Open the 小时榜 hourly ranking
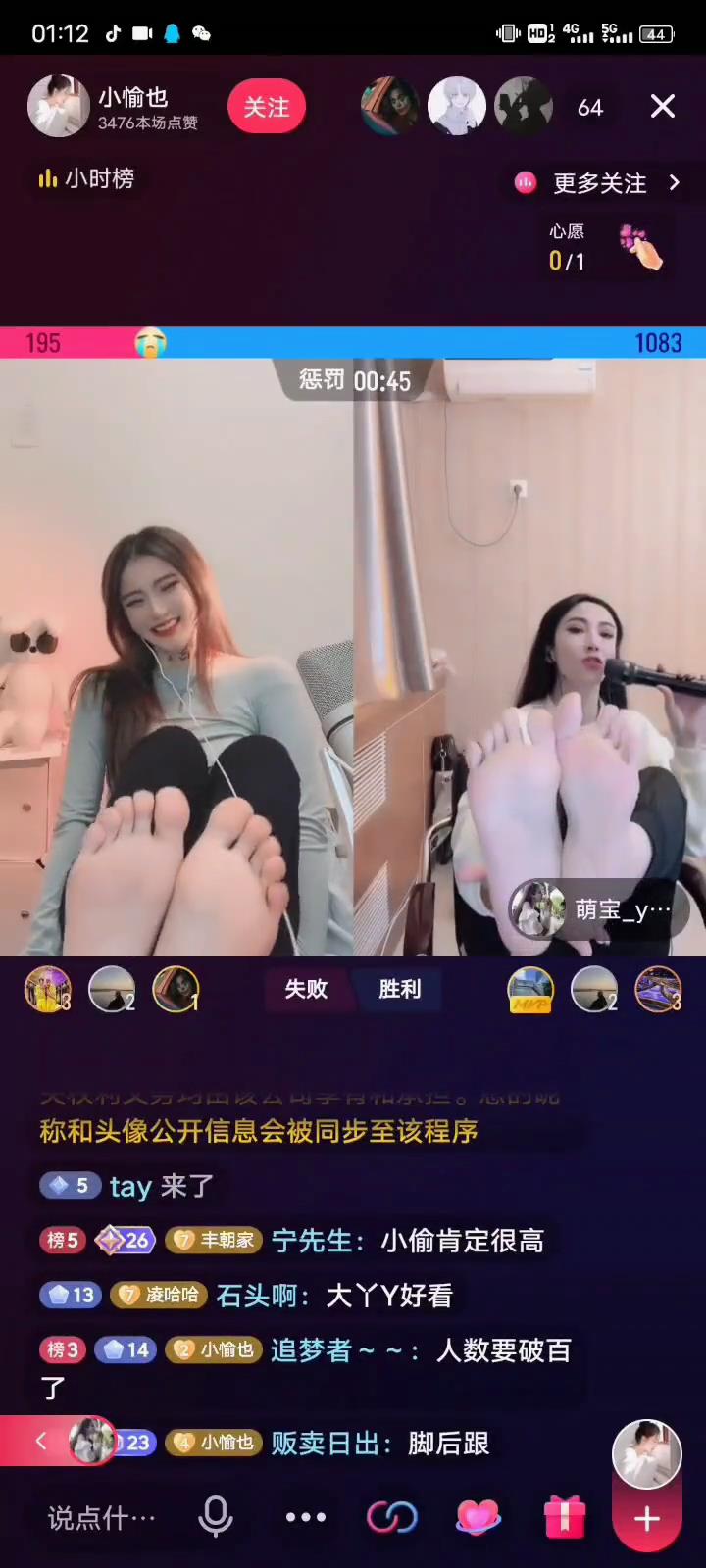The image size is (706, 1568). (86, 178)
